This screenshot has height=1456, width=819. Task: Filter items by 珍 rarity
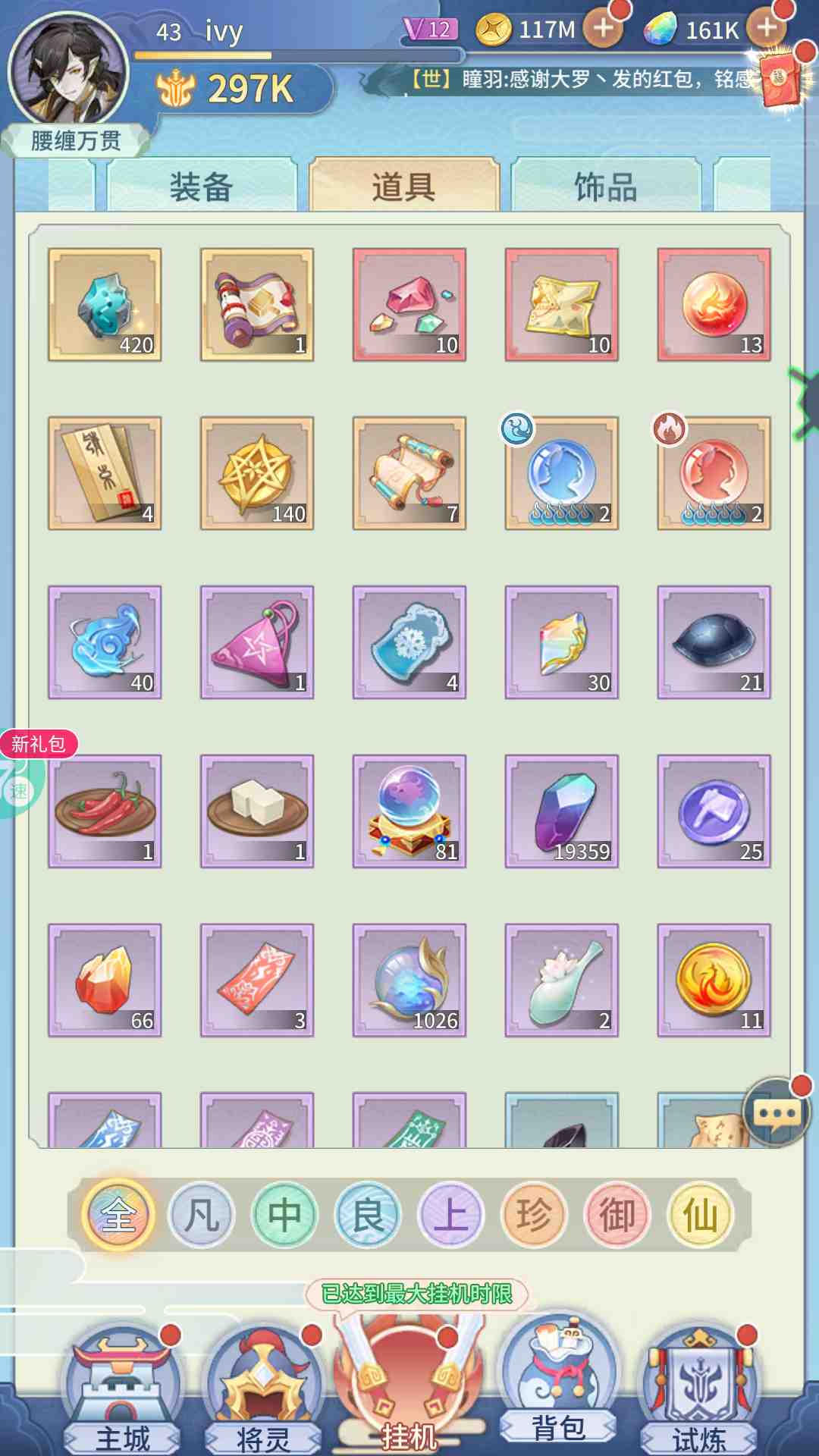click(534, 1216)
